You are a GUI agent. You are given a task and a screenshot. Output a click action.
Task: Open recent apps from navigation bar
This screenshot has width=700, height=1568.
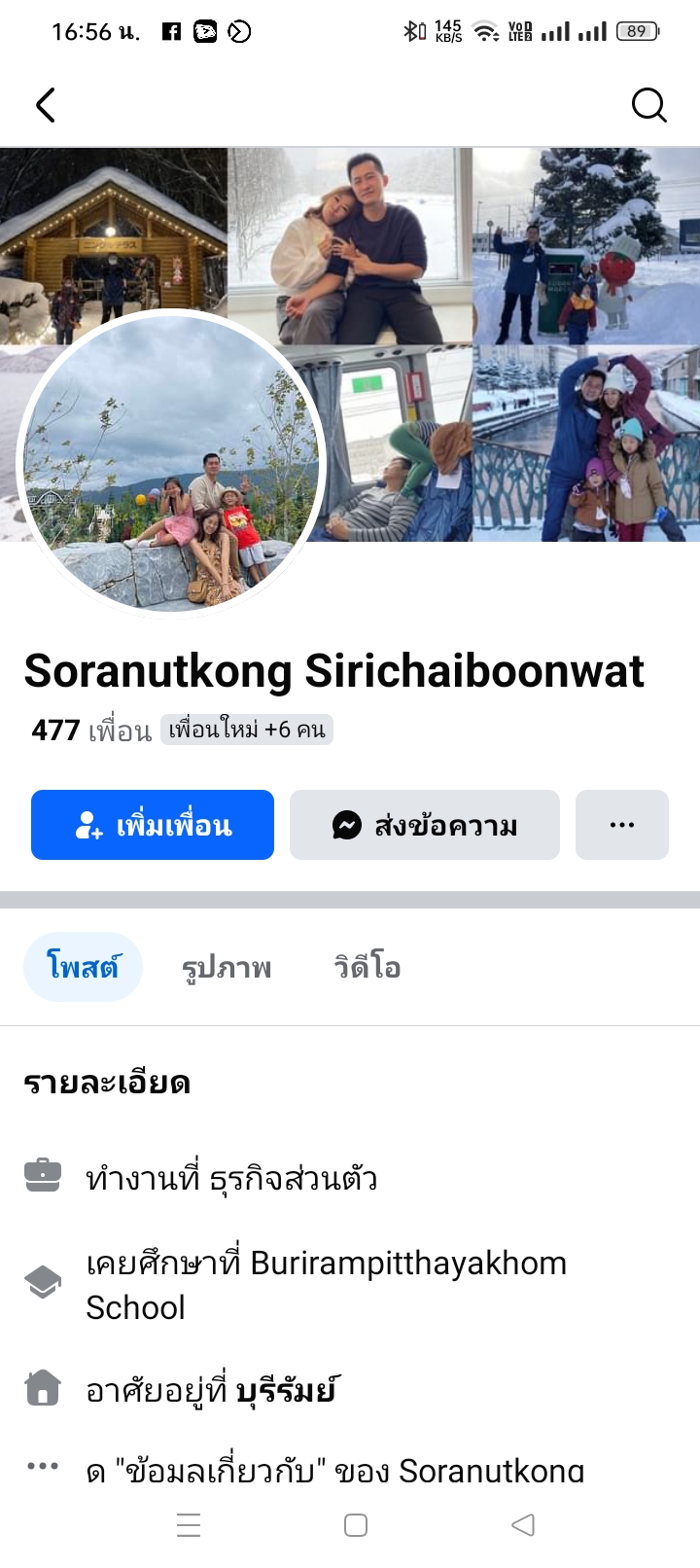(x=189, y=1525)
